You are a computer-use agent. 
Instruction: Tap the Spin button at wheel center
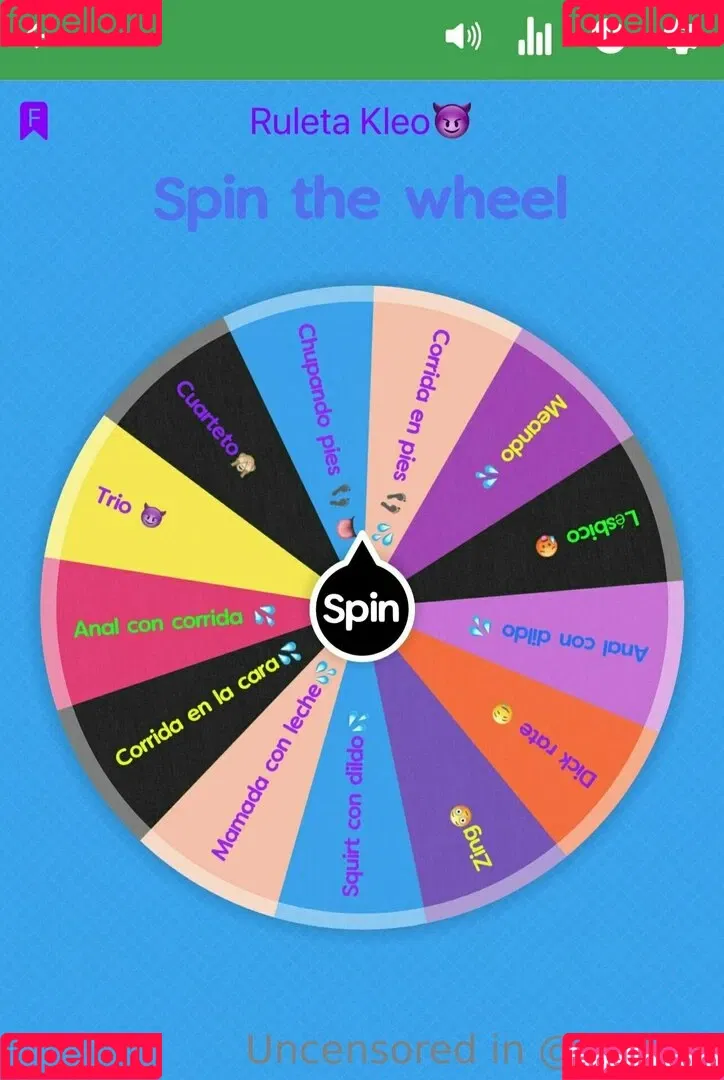coord(362,608)
